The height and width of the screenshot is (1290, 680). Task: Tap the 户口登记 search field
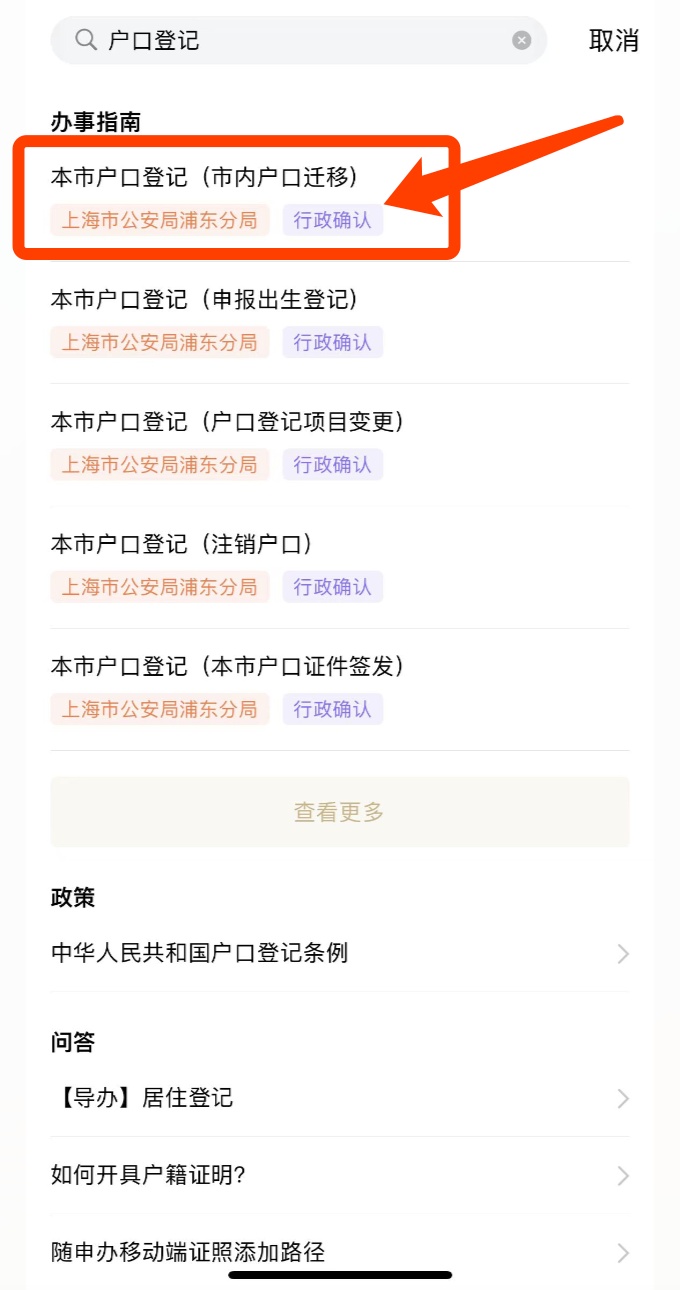click(x=300, y=40)
